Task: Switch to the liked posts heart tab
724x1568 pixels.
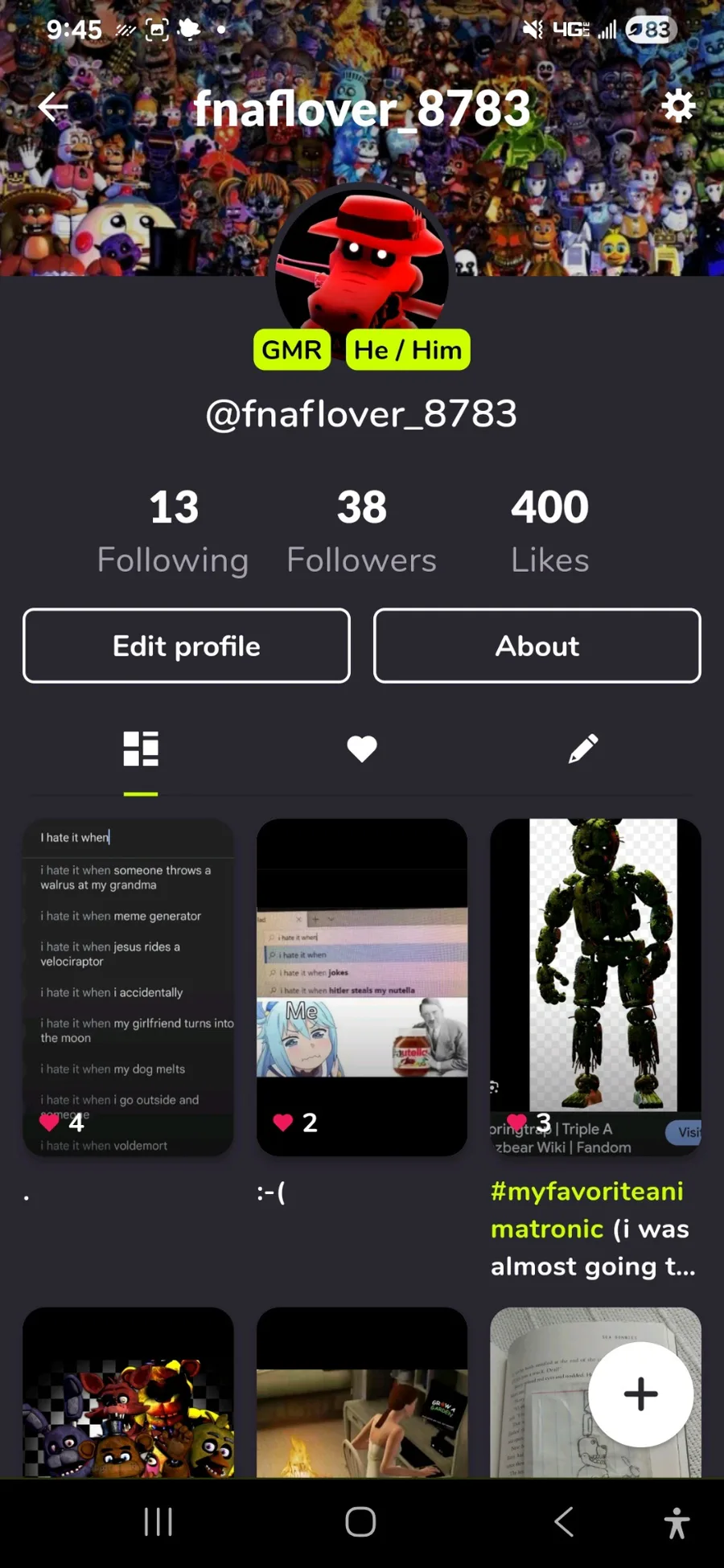Action: [362, 749]
